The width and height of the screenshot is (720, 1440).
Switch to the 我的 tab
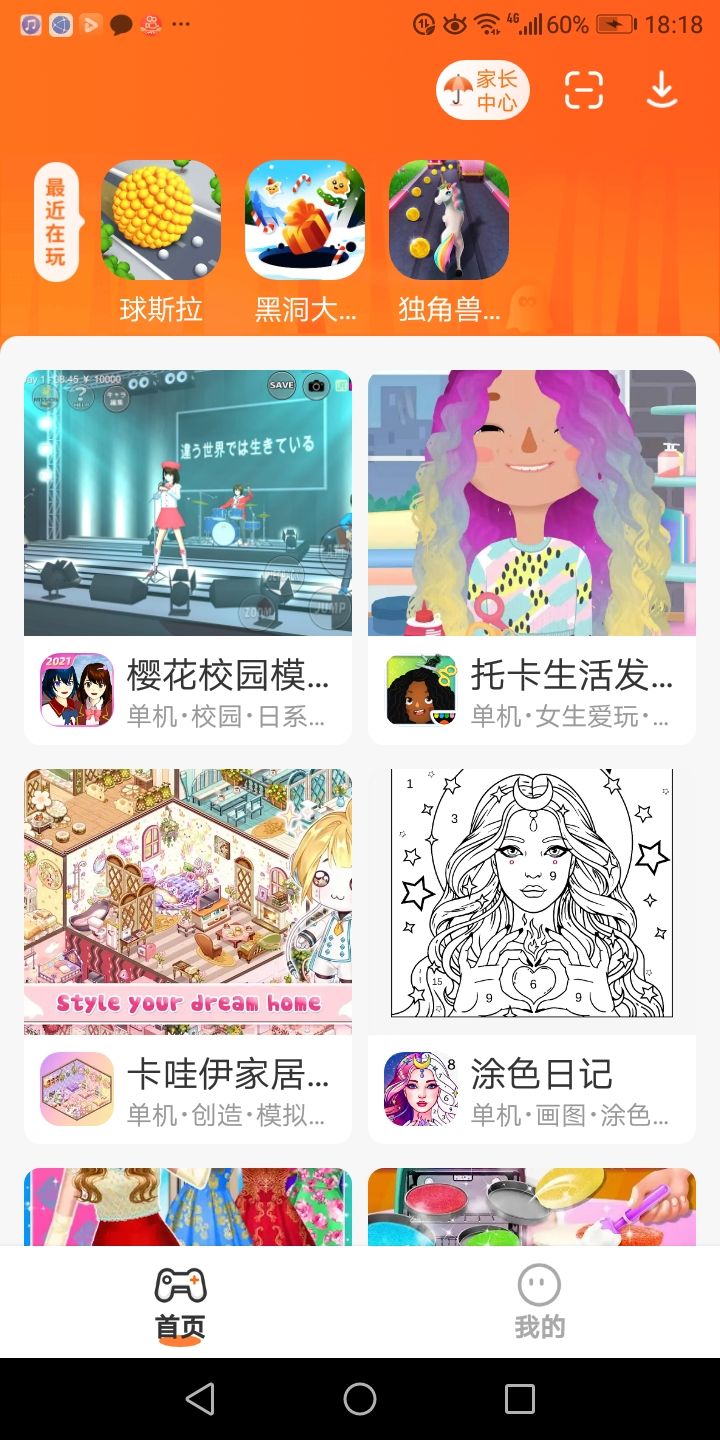[540, 1302]
